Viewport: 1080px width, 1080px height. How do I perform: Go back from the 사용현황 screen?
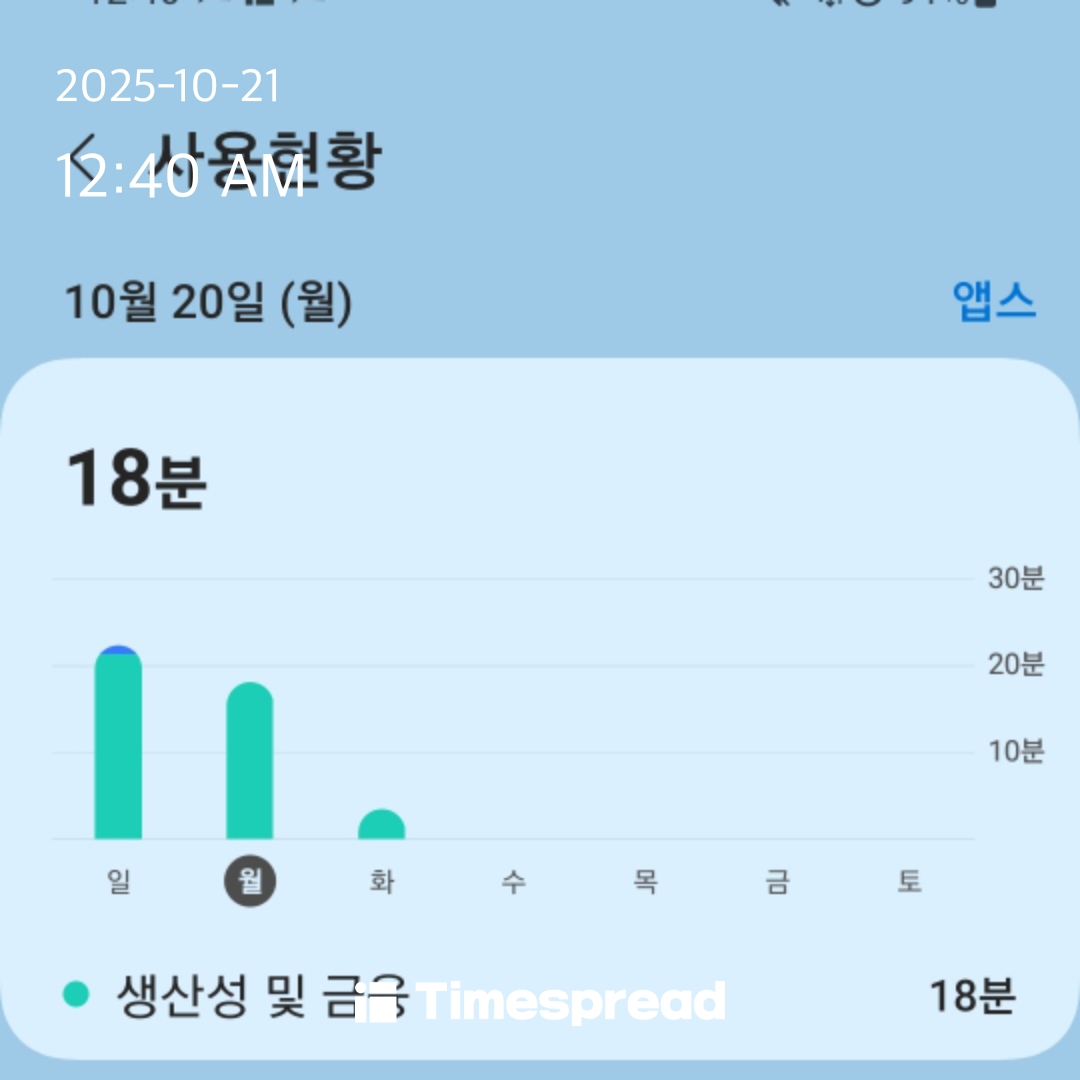pos(84,160)
